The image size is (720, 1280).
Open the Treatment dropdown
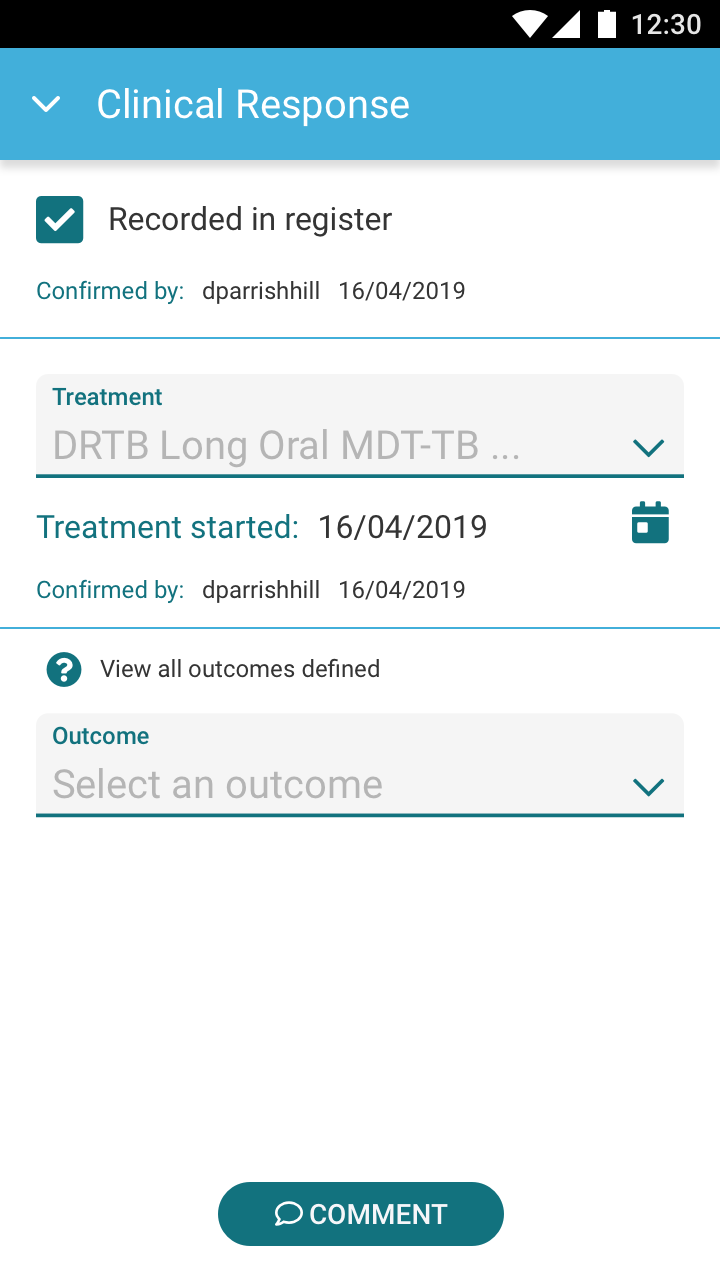[x=360, y=426]
